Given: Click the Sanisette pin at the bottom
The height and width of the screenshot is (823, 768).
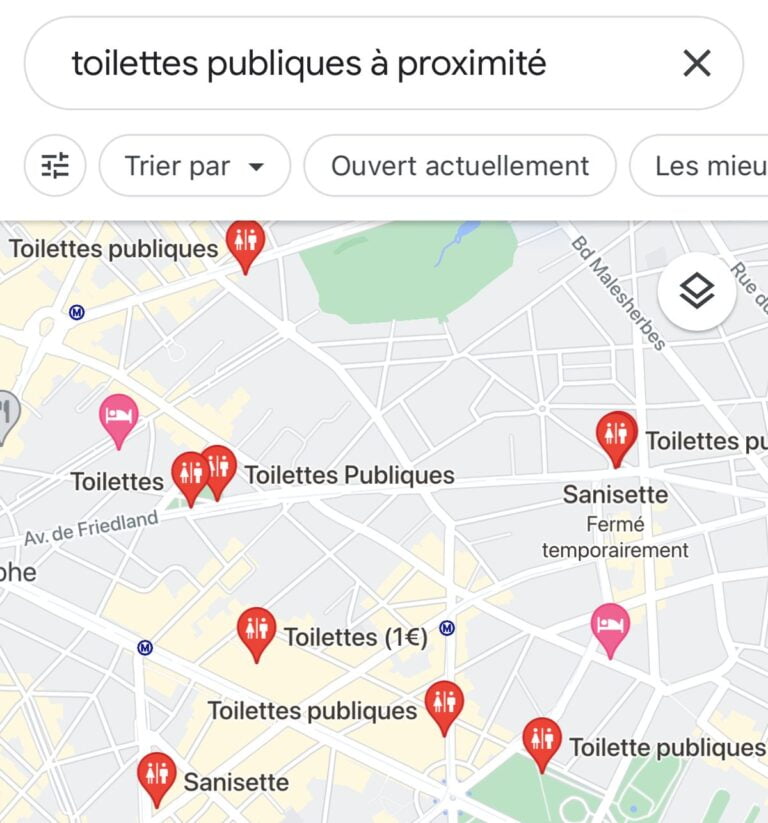Looking at the screenshot, I should 157,773.
